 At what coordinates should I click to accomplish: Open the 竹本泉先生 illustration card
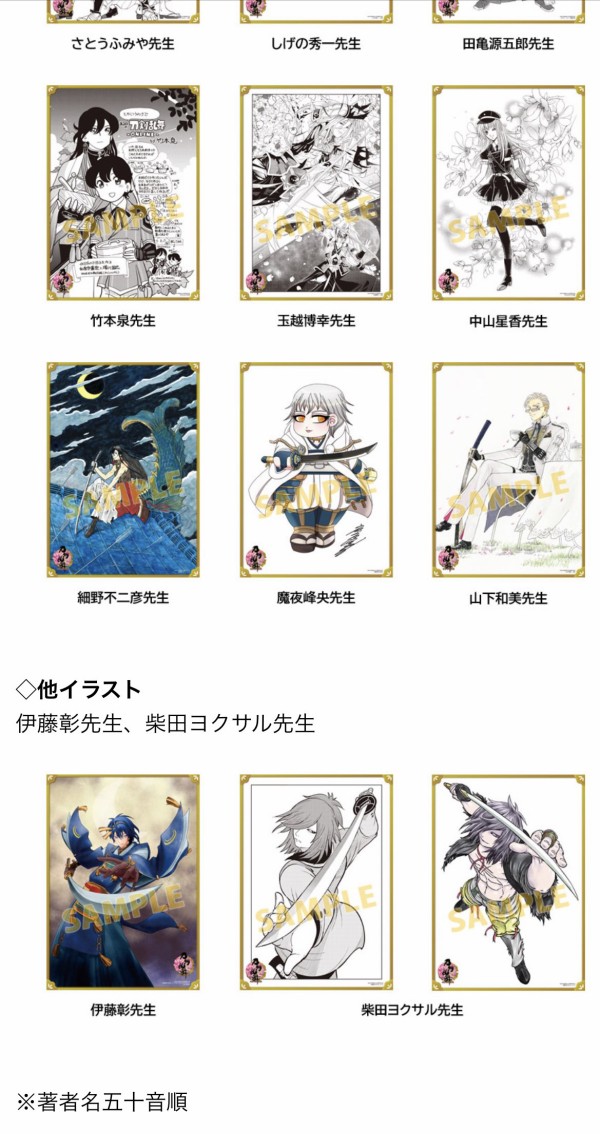coord(123,193)
